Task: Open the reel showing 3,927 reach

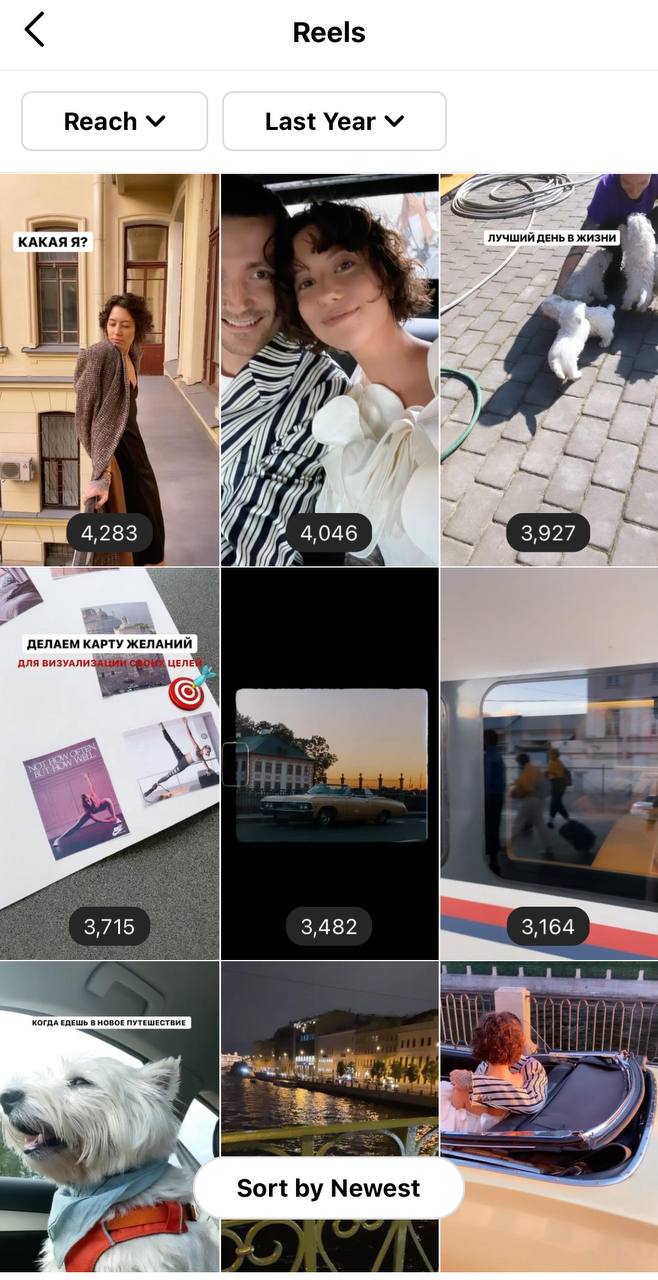Action: point(549,370)
